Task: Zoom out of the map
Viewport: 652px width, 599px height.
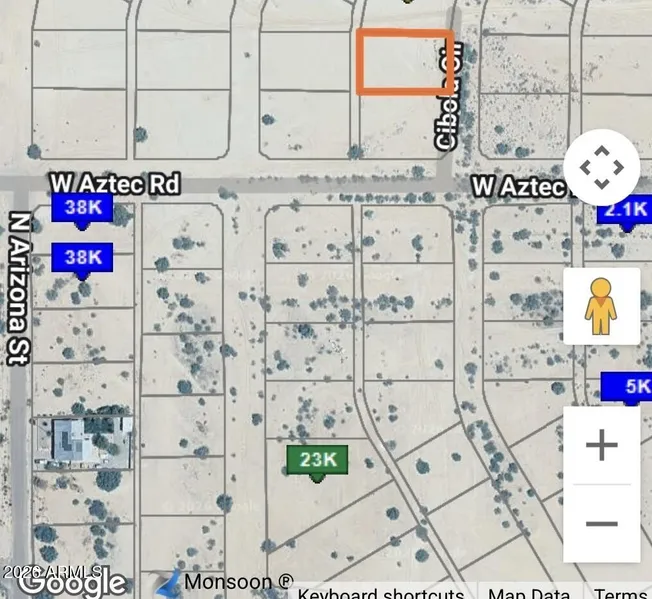Action: 601,523
